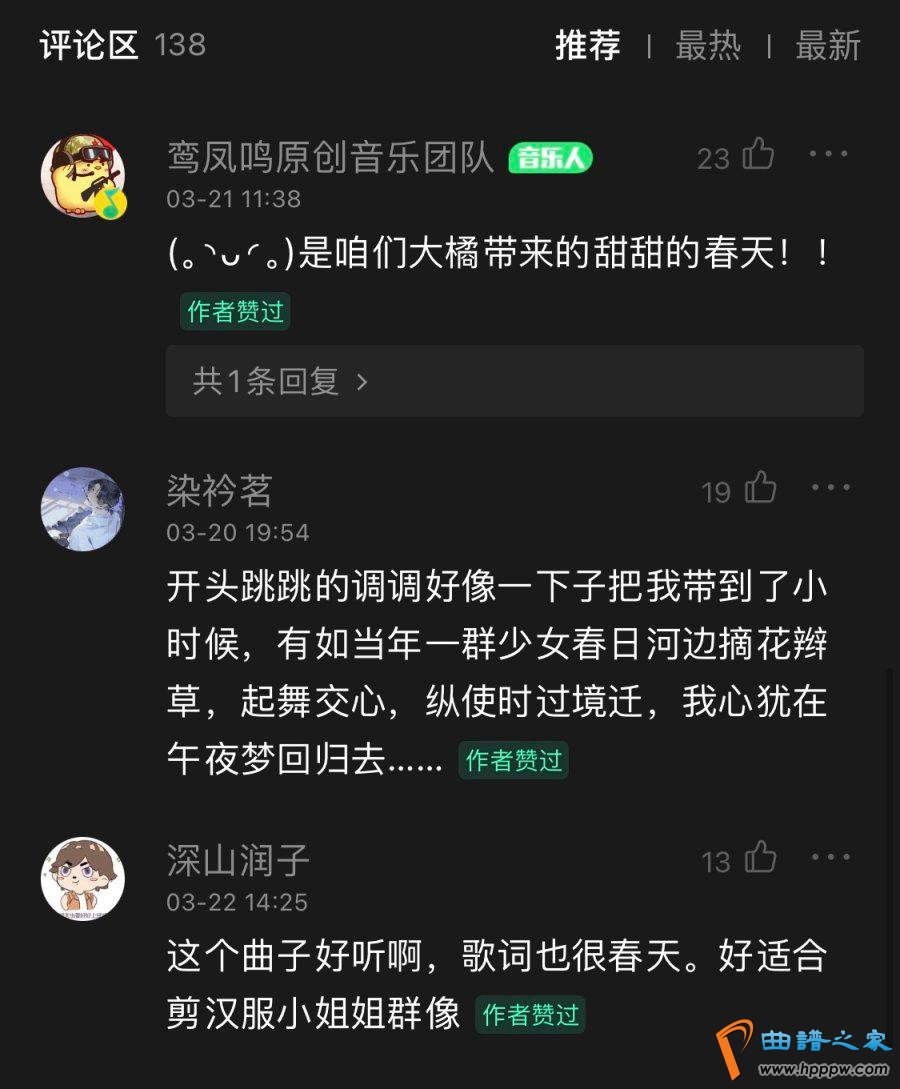Like the comment by 染衿茗
The height and width of the screenshot is (1089, 900).
pos(760,488)
